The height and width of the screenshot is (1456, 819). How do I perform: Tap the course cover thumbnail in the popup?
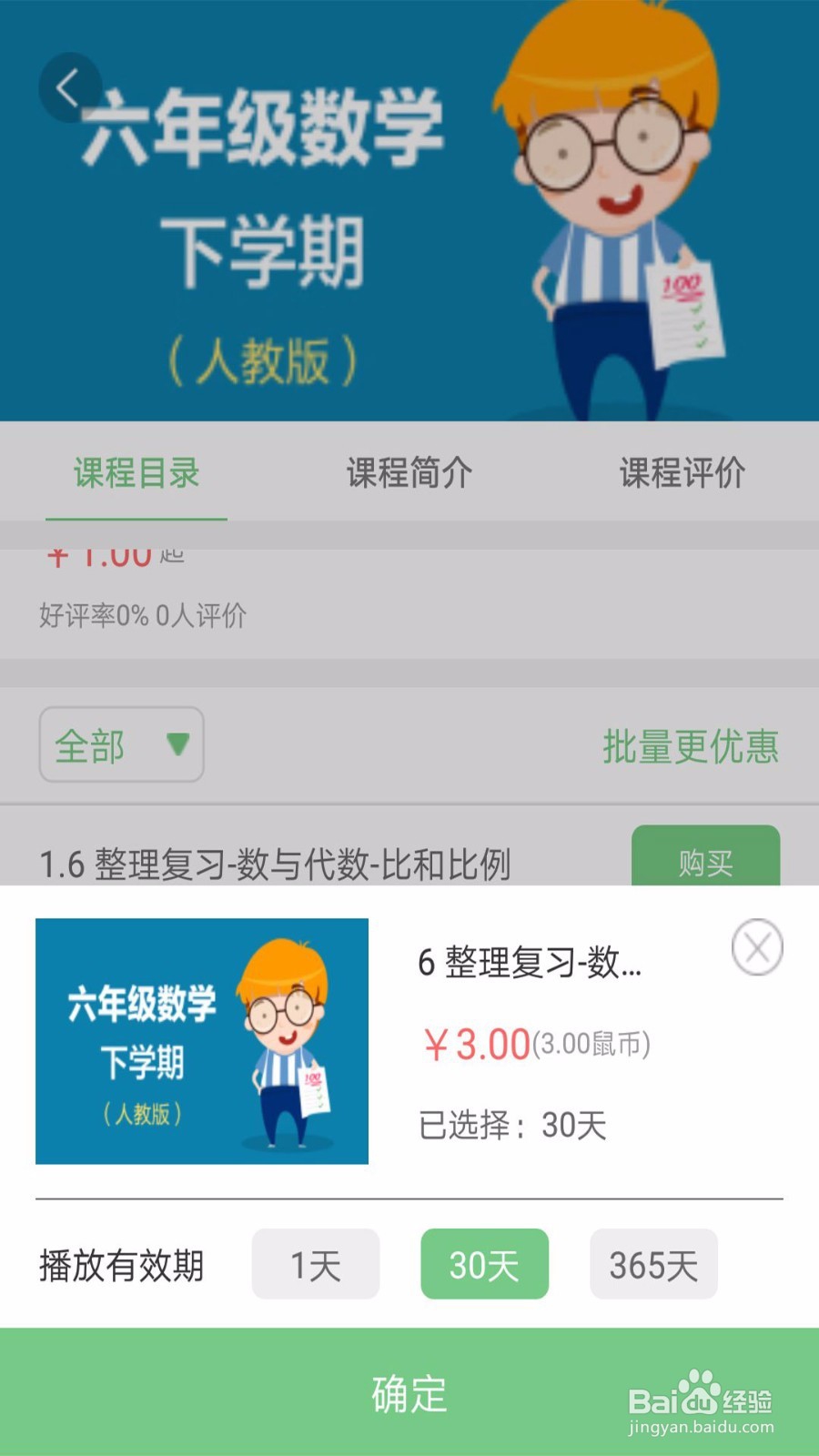[x=200, y=1042]
